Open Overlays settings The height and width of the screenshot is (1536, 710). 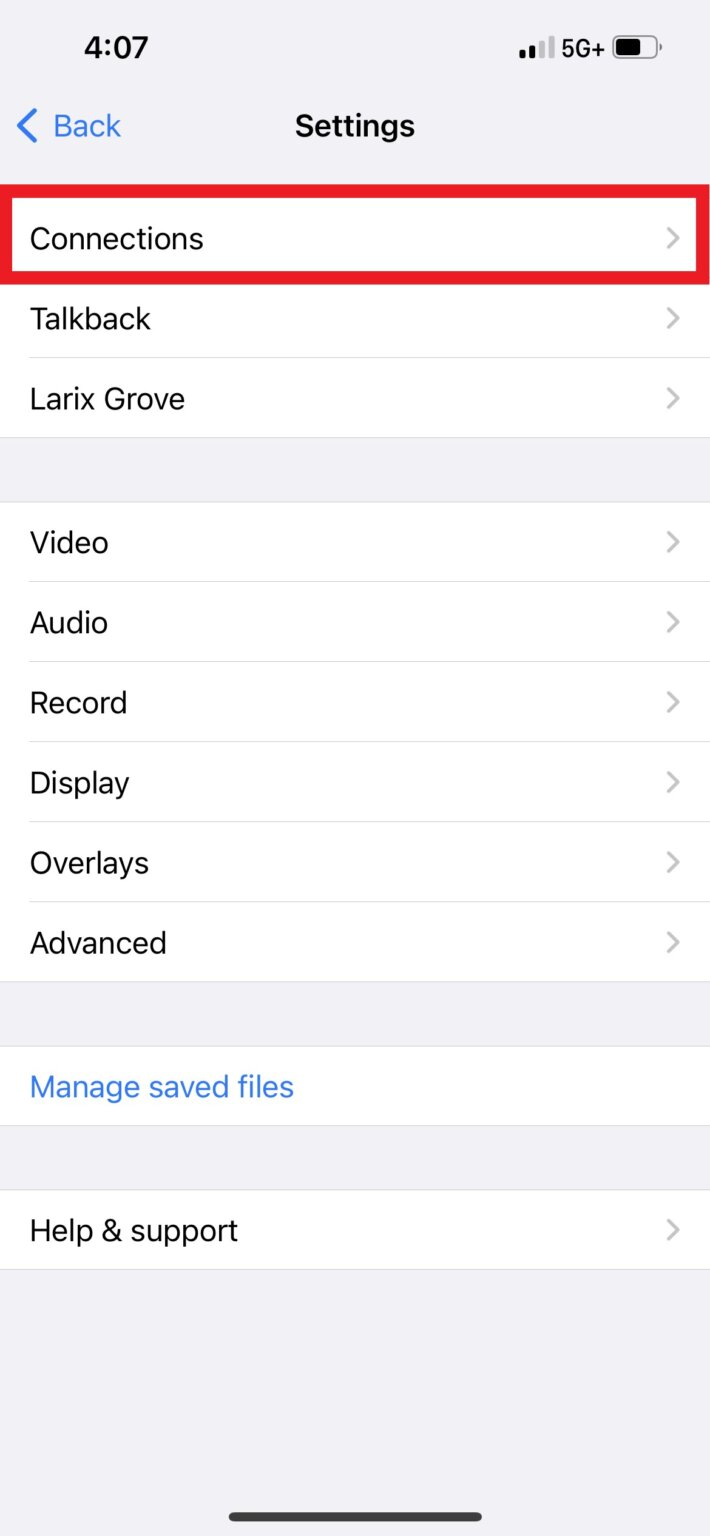pyautogui.click(x=354, y=862)
